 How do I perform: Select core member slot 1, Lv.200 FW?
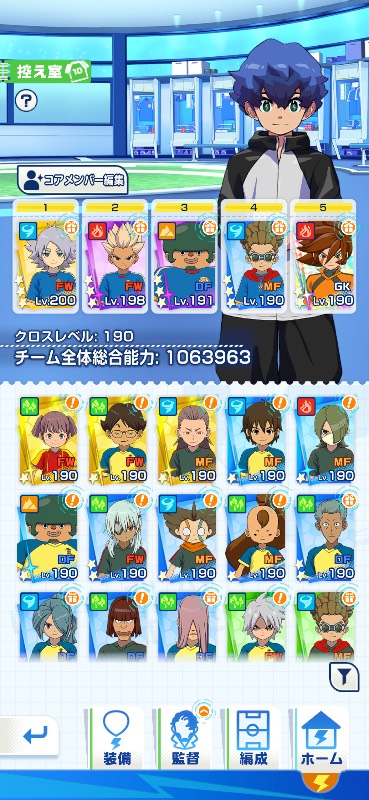click(x=46, y=256)
